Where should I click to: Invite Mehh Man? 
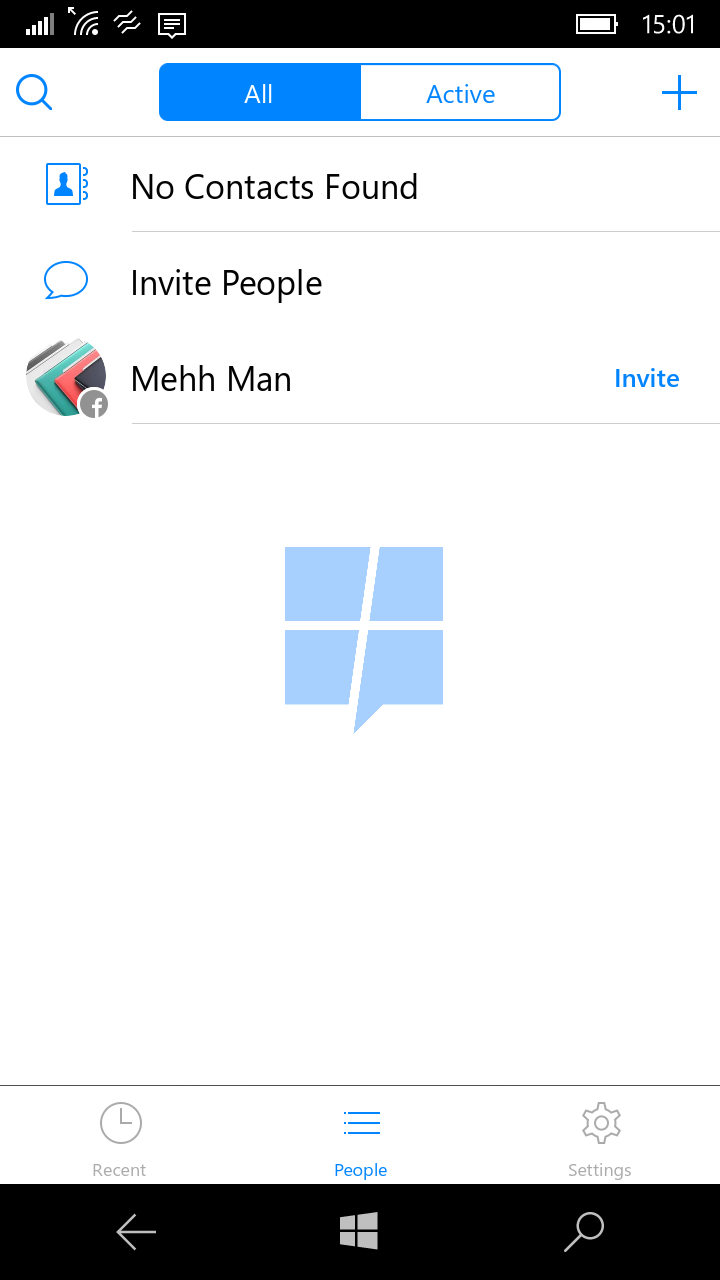pyautogui.click(x=646, y=378)
